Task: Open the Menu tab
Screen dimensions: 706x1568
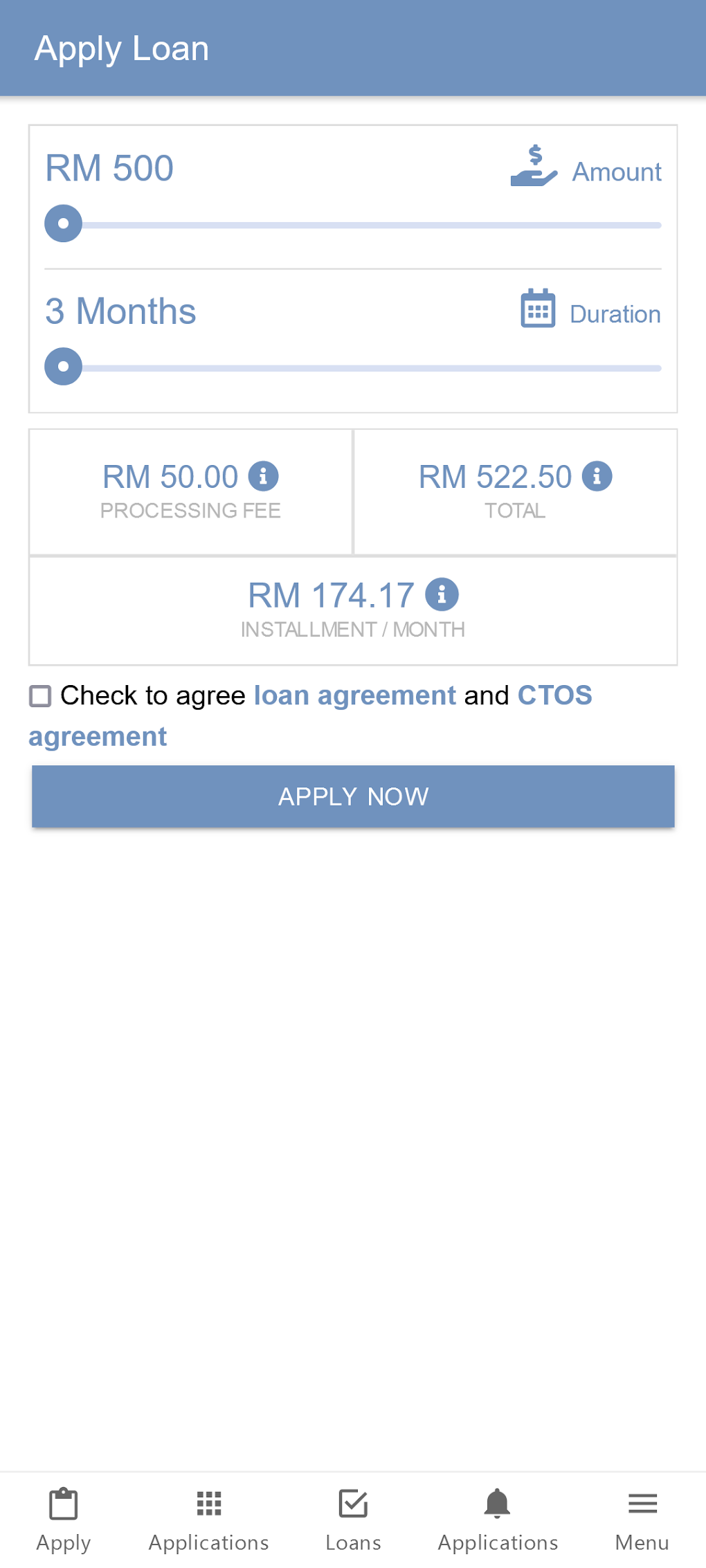Action: 642,1519
